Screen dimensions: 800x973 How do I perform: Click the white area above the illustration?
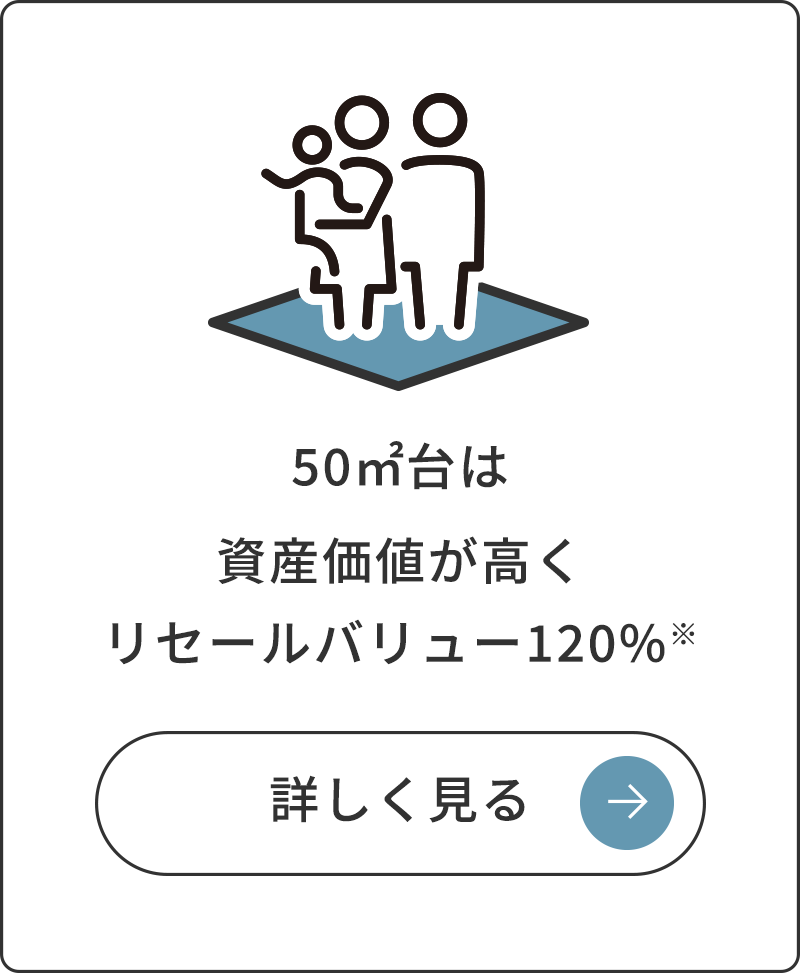coord(400,55)
